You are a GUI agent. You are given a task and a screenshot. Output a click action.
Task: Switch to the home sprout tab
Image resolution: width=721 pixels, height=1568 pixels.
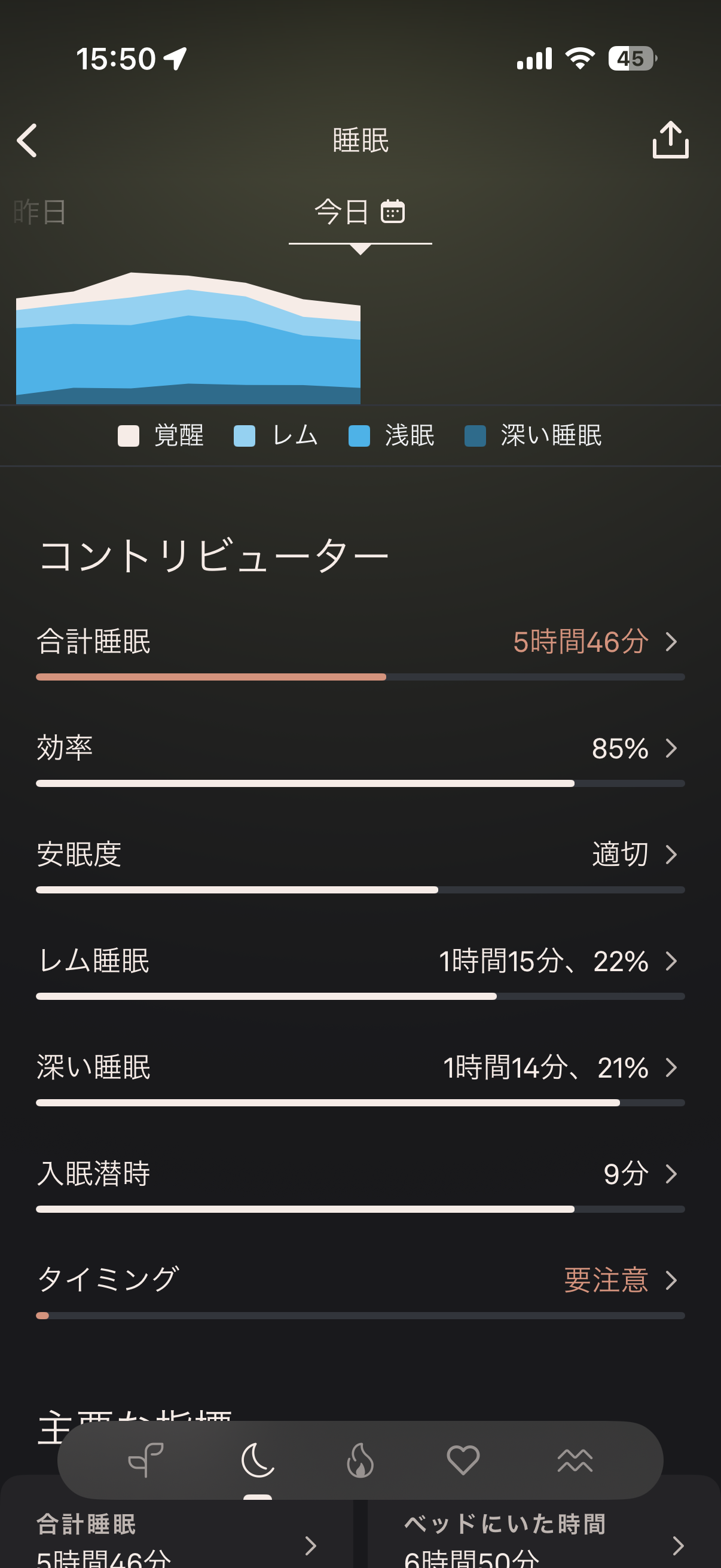click(x=146, y=1460)
